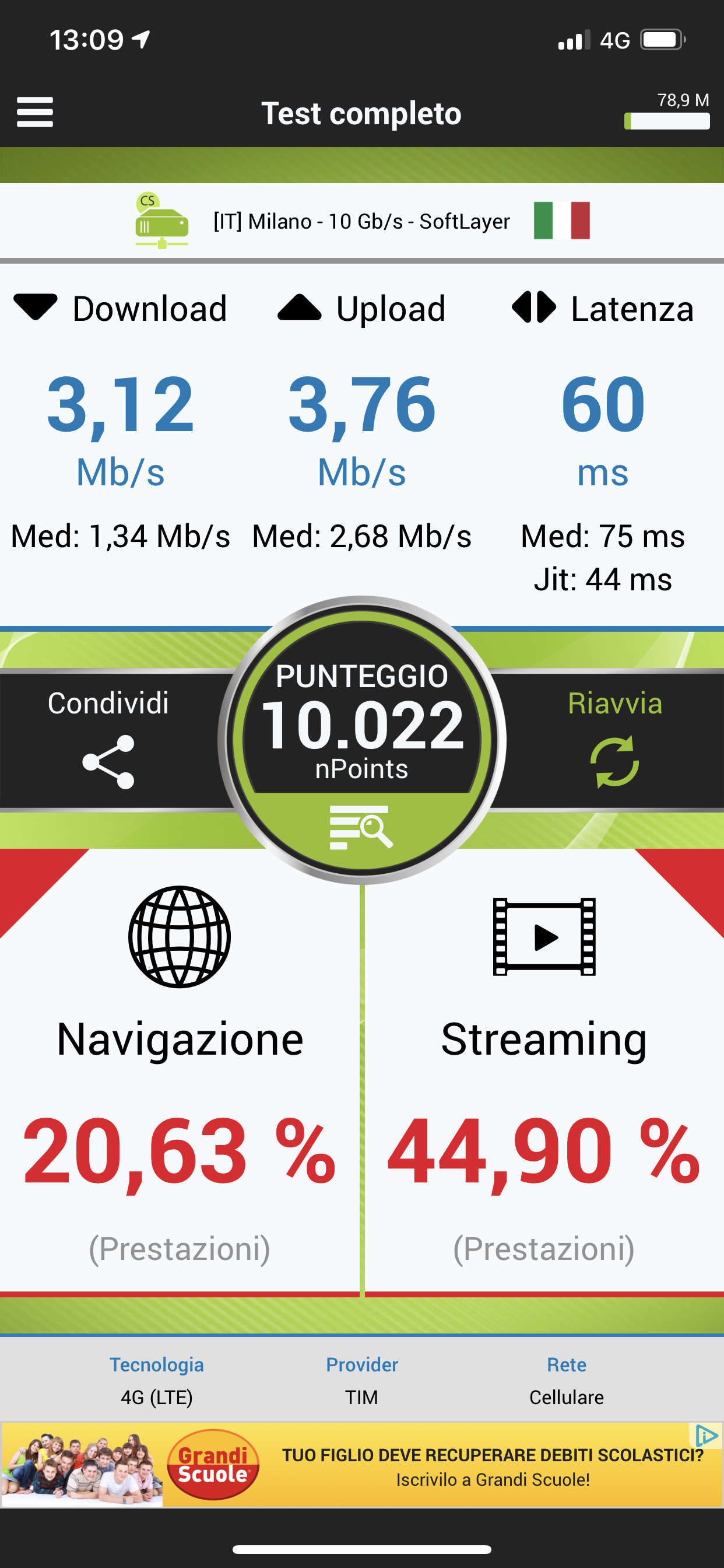Open the score details icon under nPoints
The image size is (724, 1568).
click(x=361, y=827)
